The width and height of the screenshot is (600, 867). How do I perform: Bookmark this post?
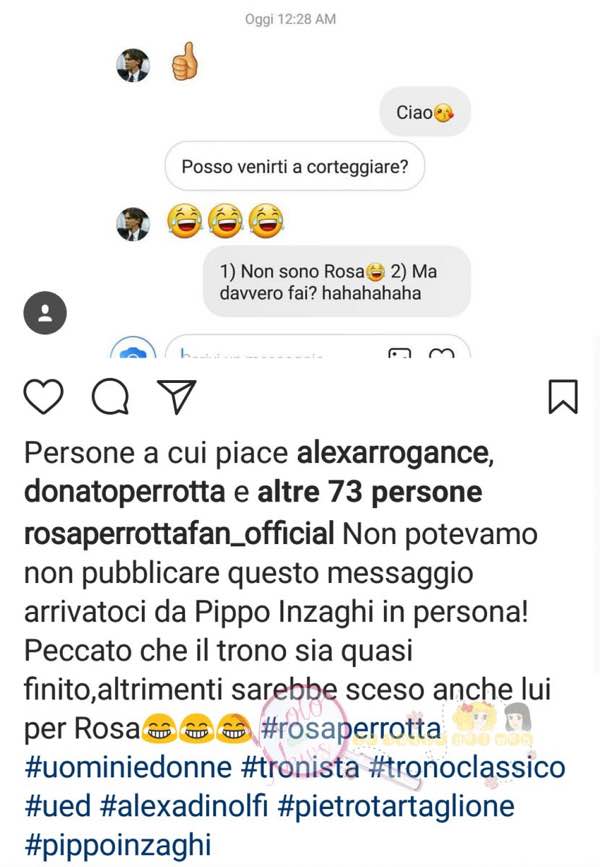coord(563,396)
